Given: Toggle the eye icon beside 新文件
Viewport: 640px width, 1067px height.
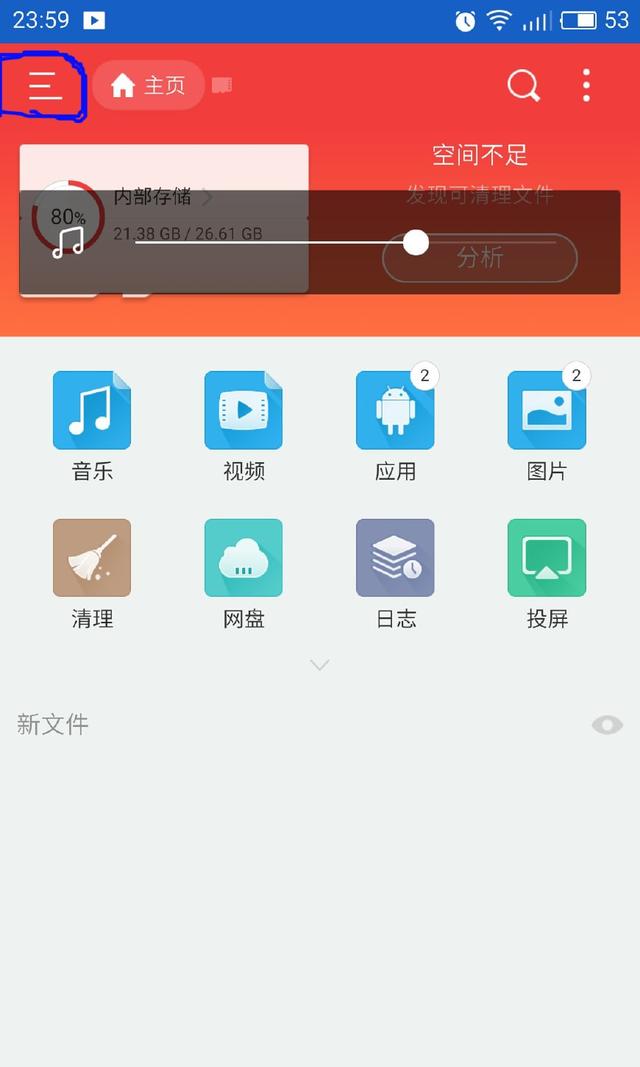Looking at the screenshot, I should point(607,725).
